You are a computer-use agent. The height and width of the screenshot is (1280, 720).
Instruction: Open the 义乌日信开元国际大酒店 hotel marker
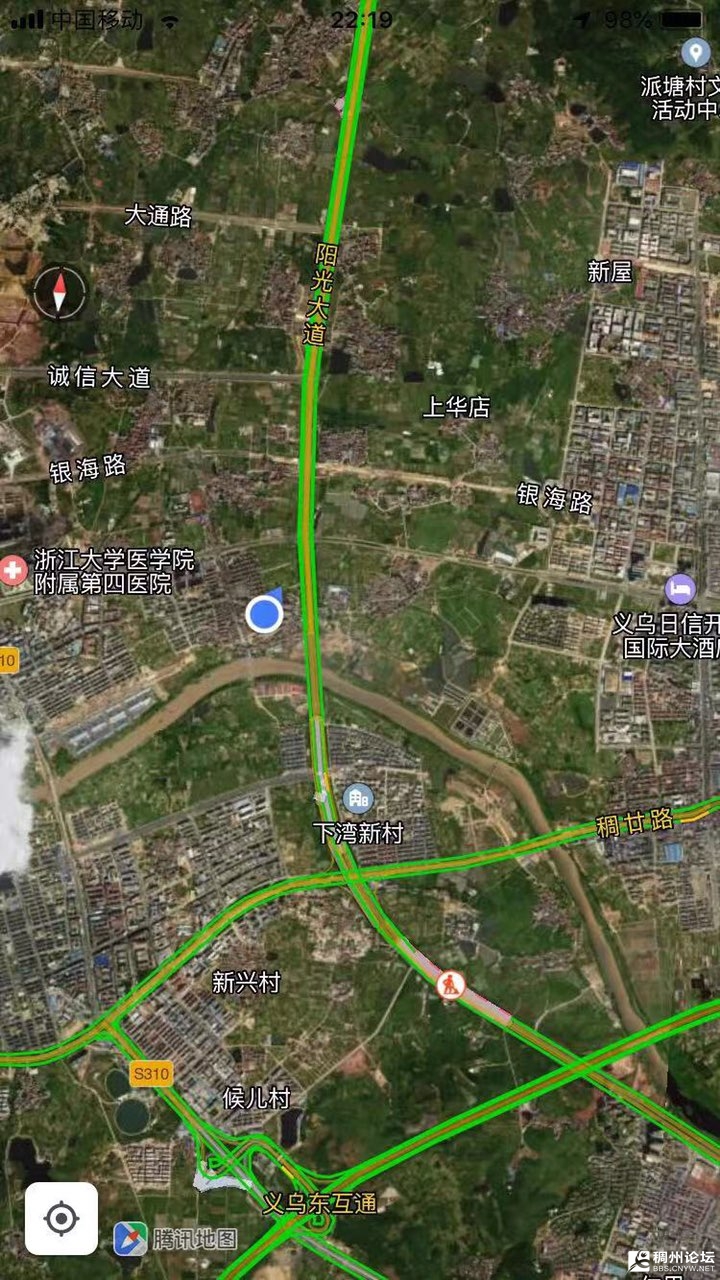click(x=680, y=588)
